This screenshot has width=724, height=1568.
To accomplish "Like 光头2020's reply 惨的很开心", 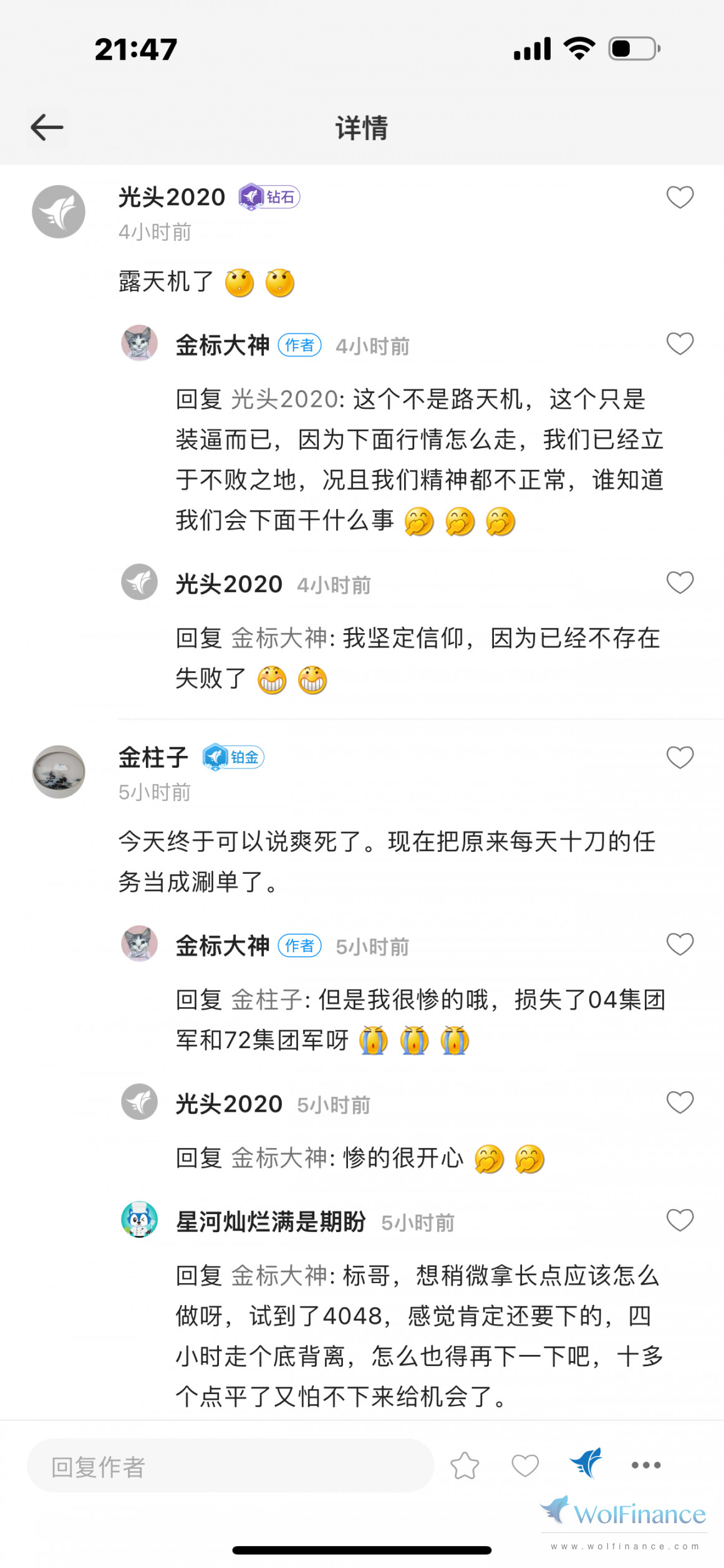I will point(680,1102).
